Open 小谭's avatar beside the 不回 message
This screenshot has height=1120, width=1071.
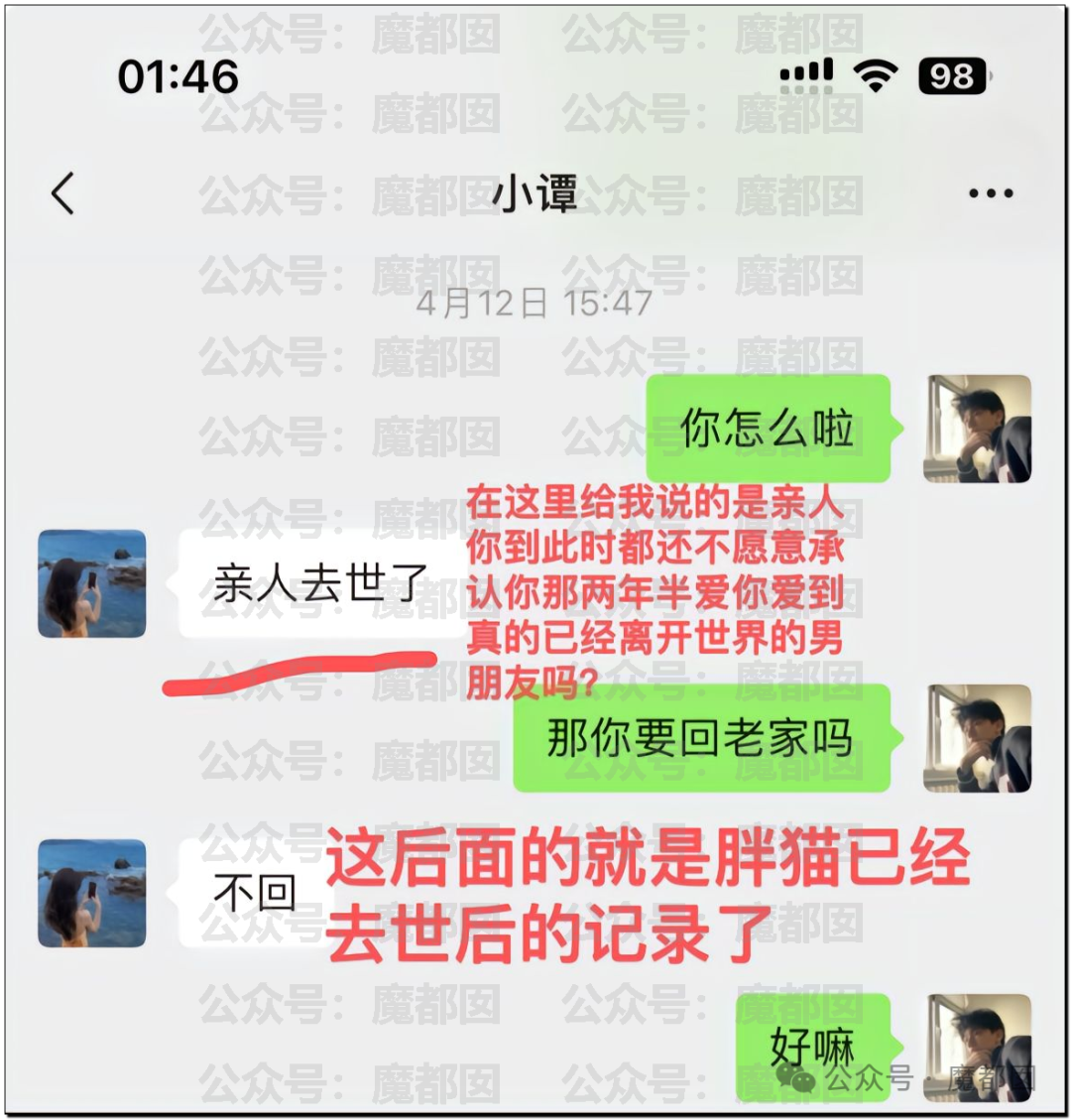91,893
